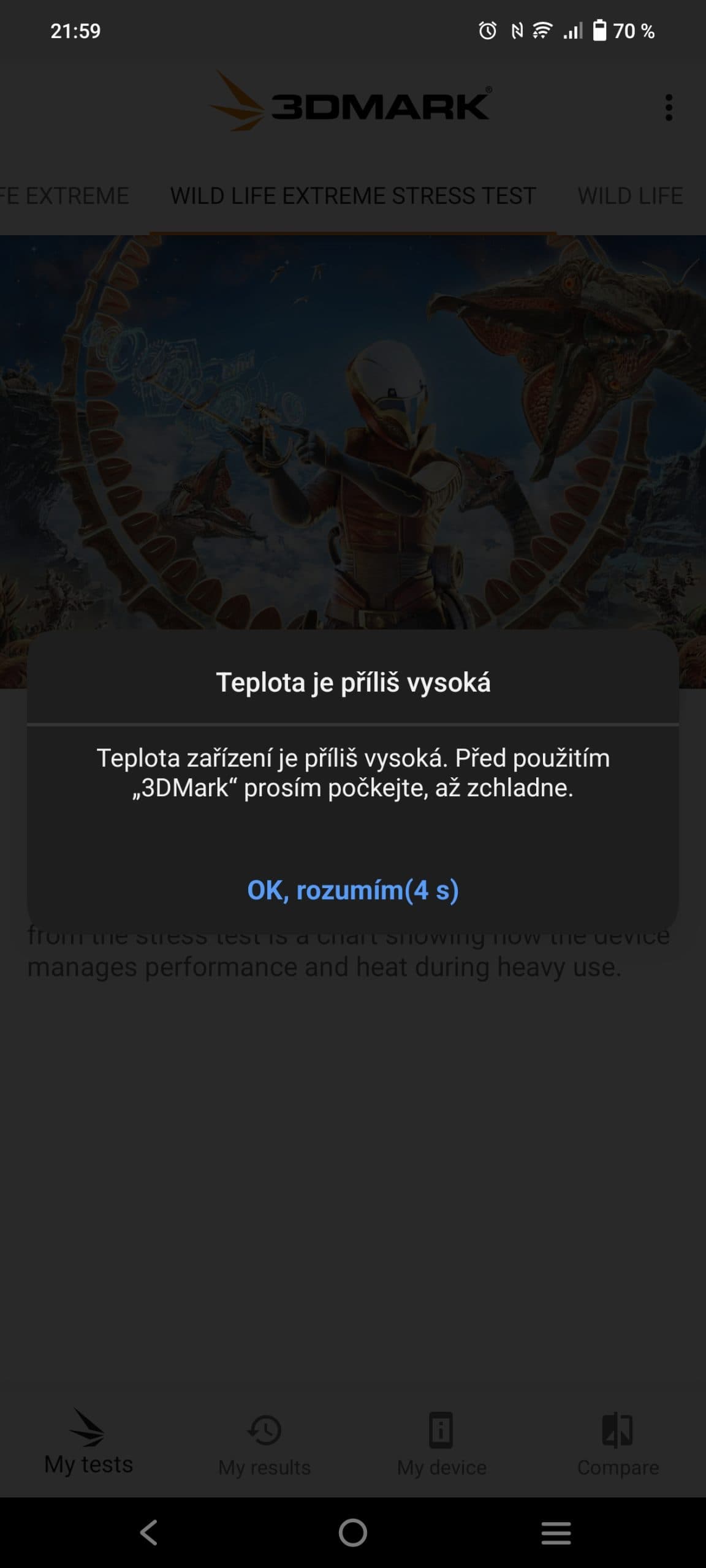The width and height of the screenshot is (706, 1568).
Task: Open the My tests section
Action: 88,1443
